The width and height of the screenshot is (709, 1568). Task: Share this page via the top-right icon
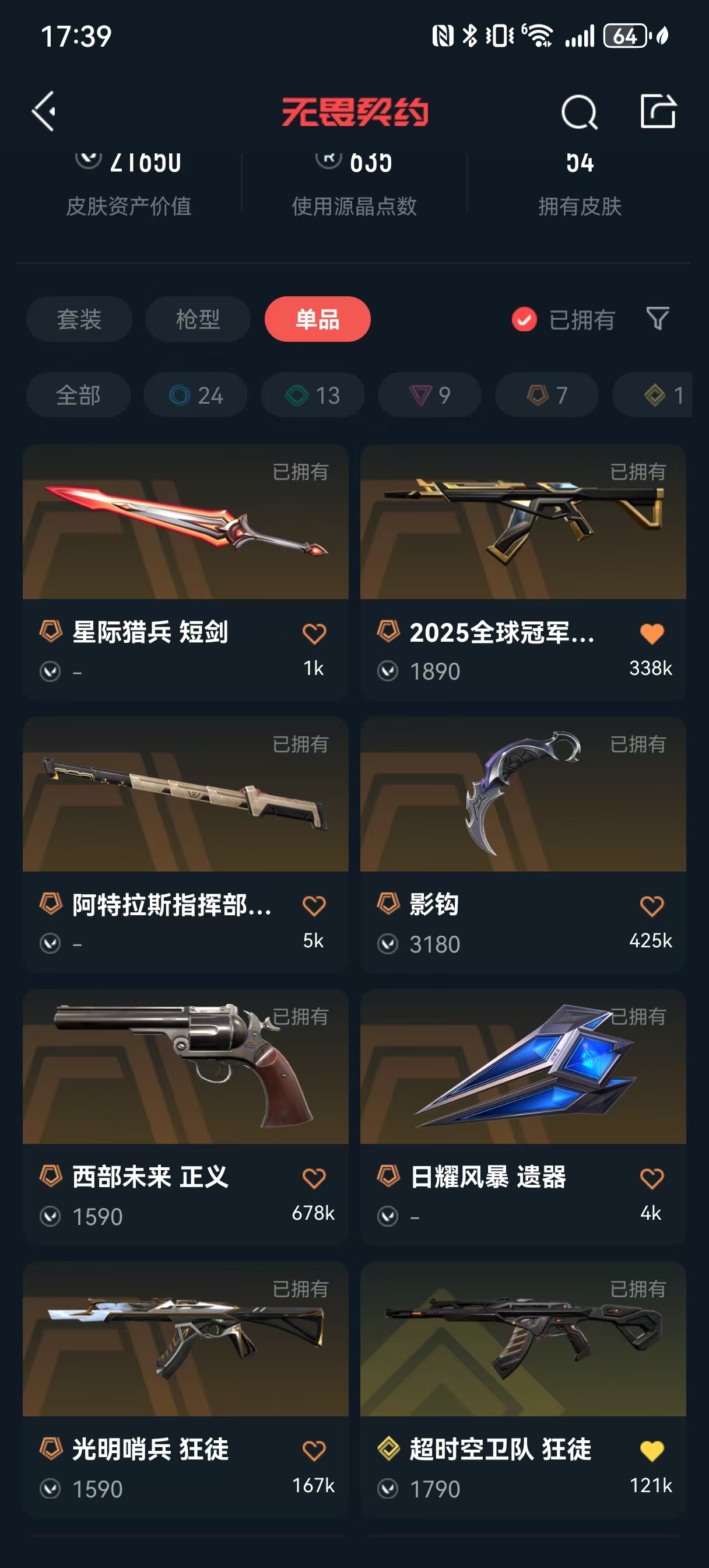pyautogui.click(x=658, y=111)
